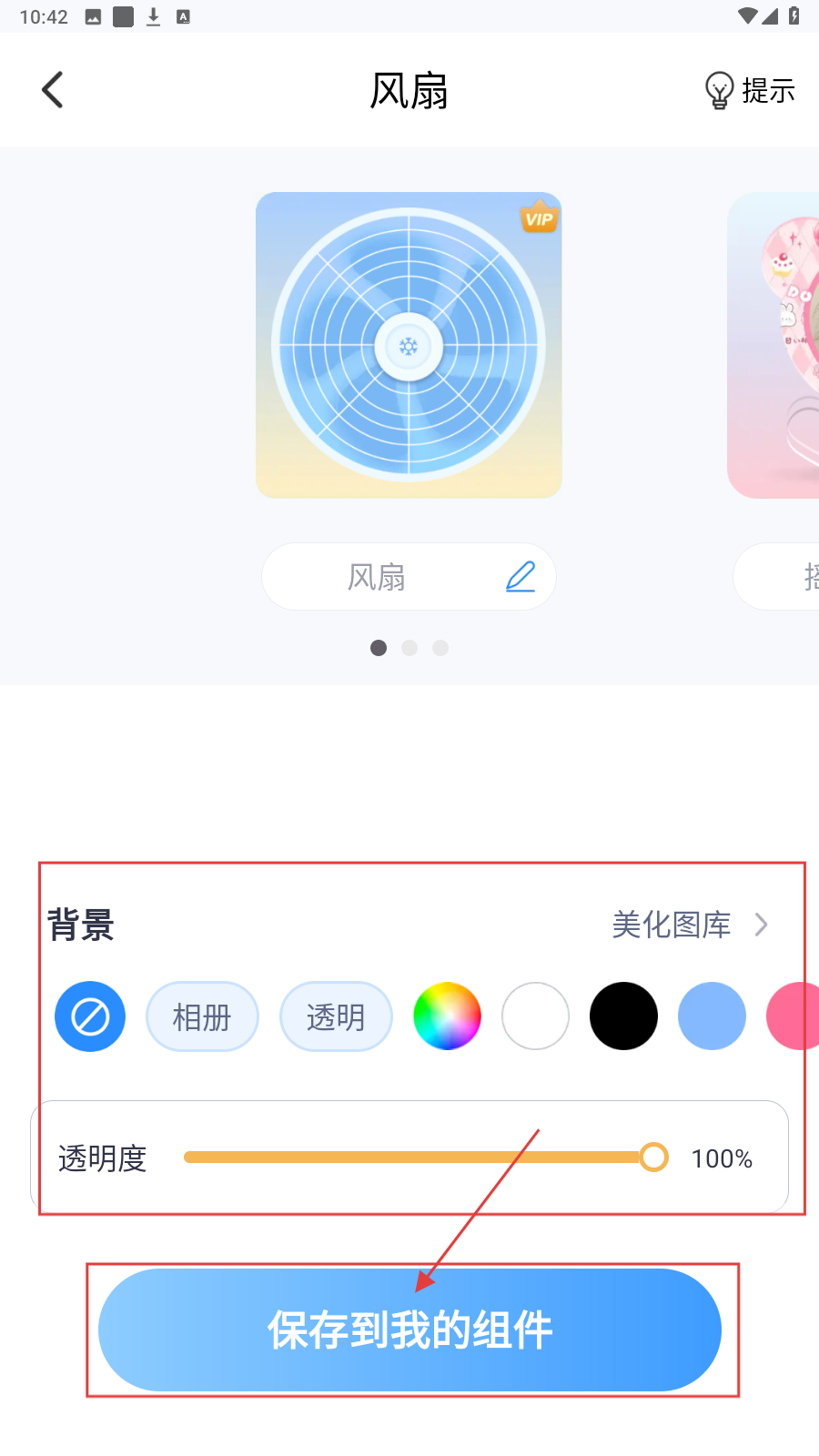Pick the light blue background color
Image resolution: width=819 pixels, height=1456 pixels.
(712, 1016)
